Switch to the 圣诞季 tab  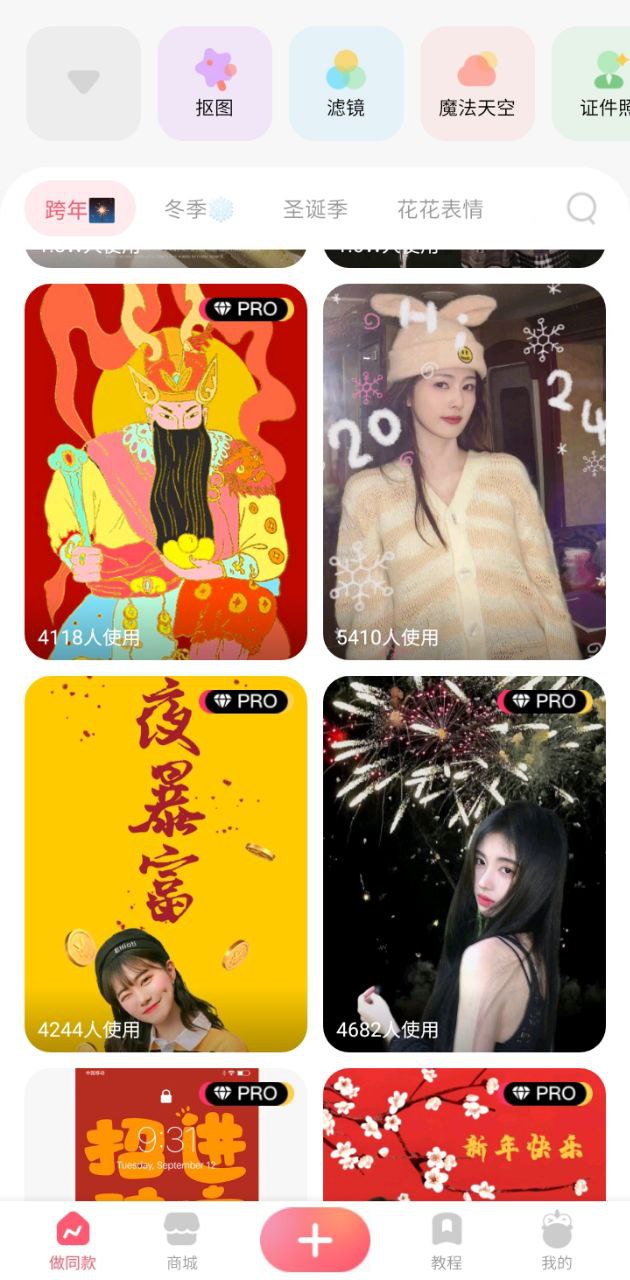point(315,209)
